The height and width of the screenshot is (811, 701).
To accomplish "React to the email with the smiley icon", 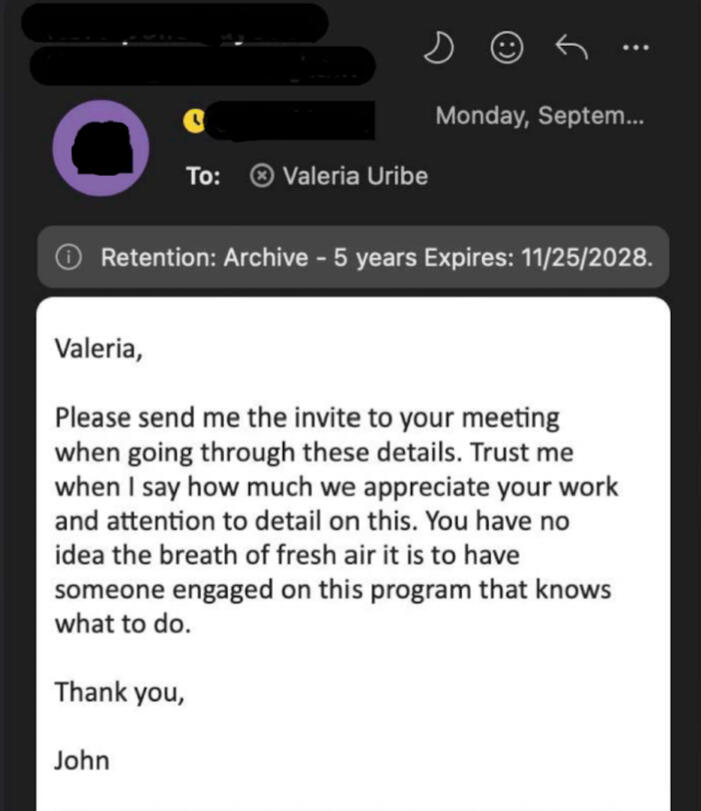I will (506, 48).
